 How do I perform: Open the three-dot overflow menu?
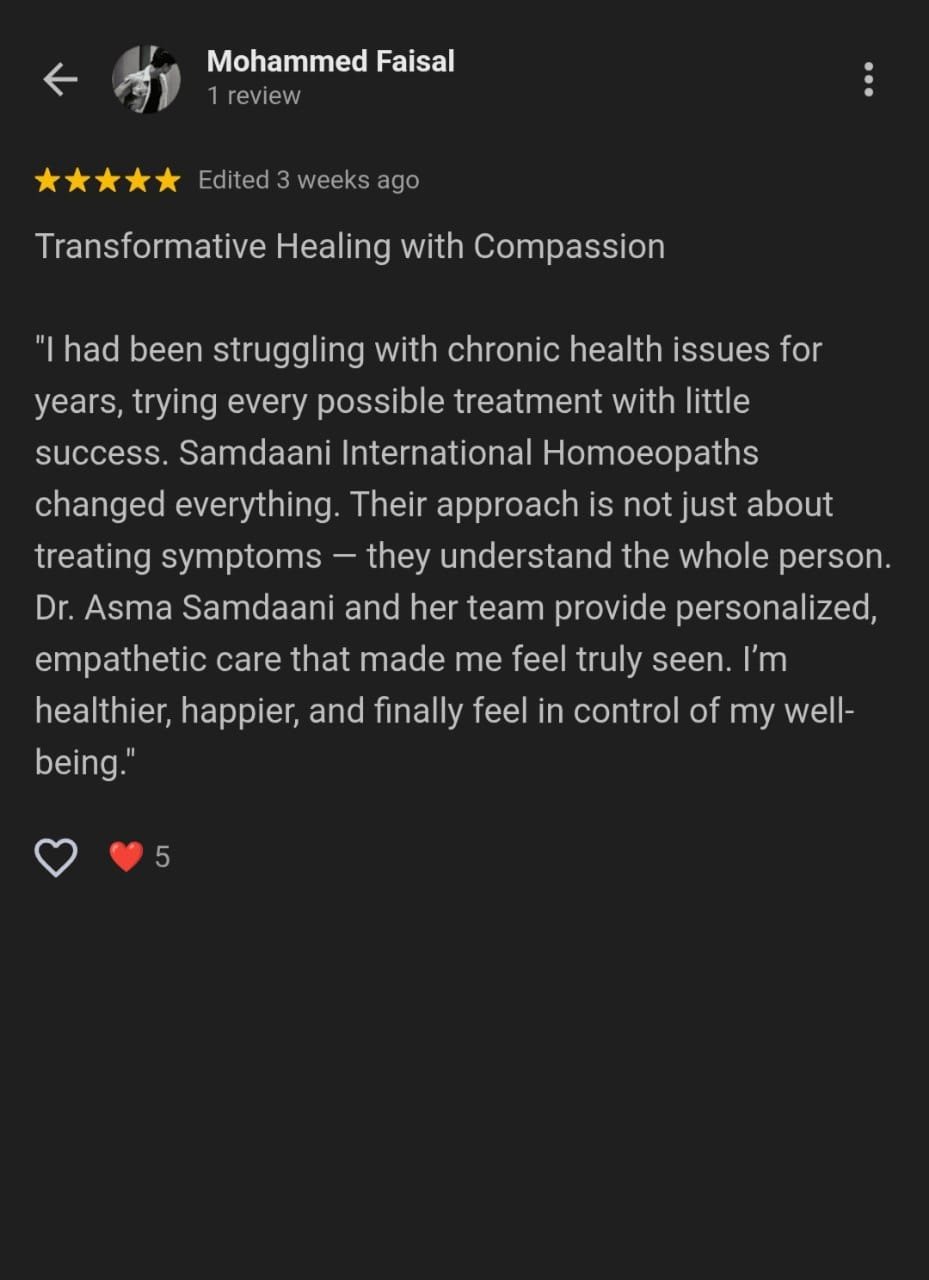coord(868,79)
